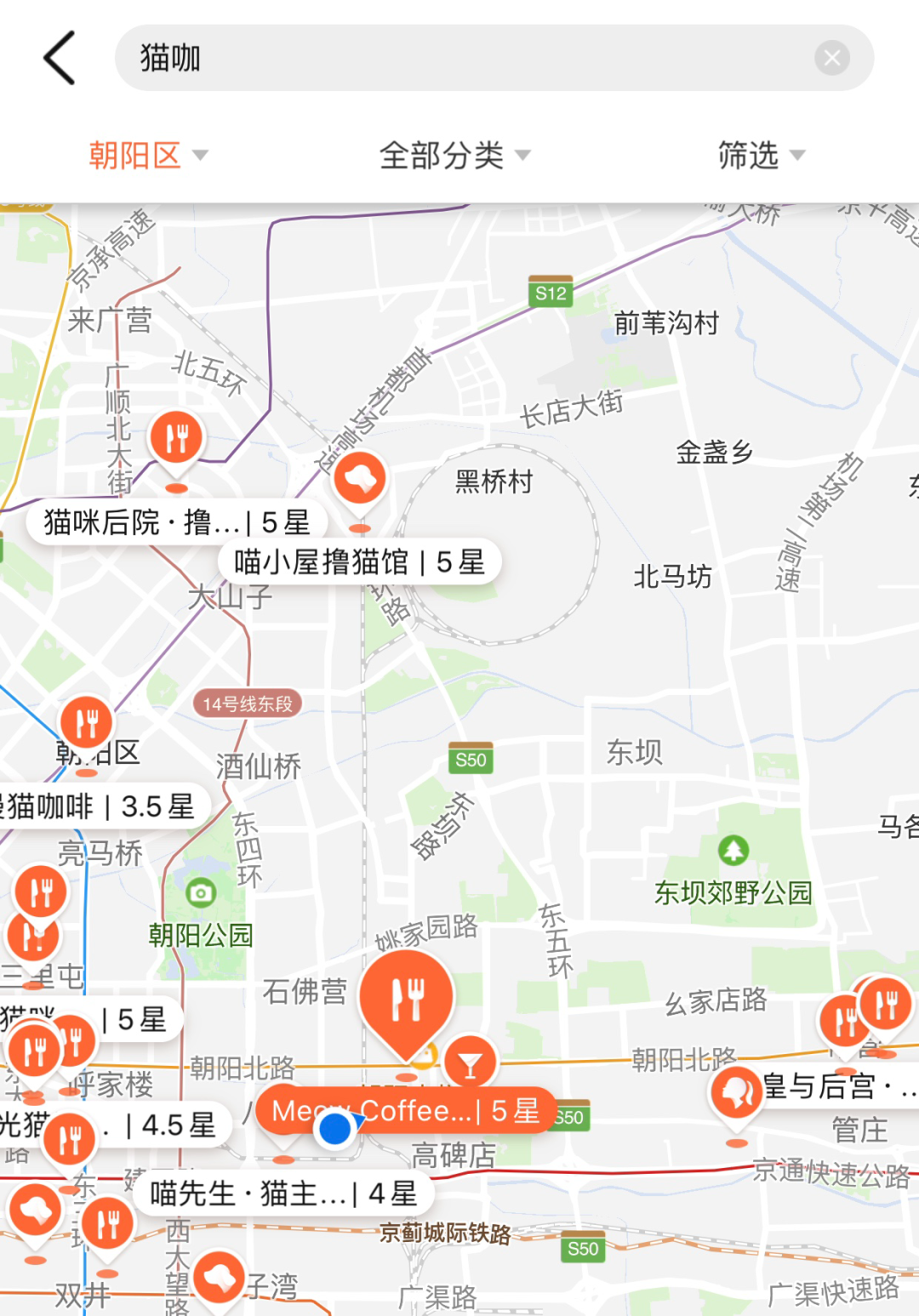This screenshot has width=919, height=1316.
Task: Tap the 皇与后宫 map label
Action: [x=840, y=1086]
